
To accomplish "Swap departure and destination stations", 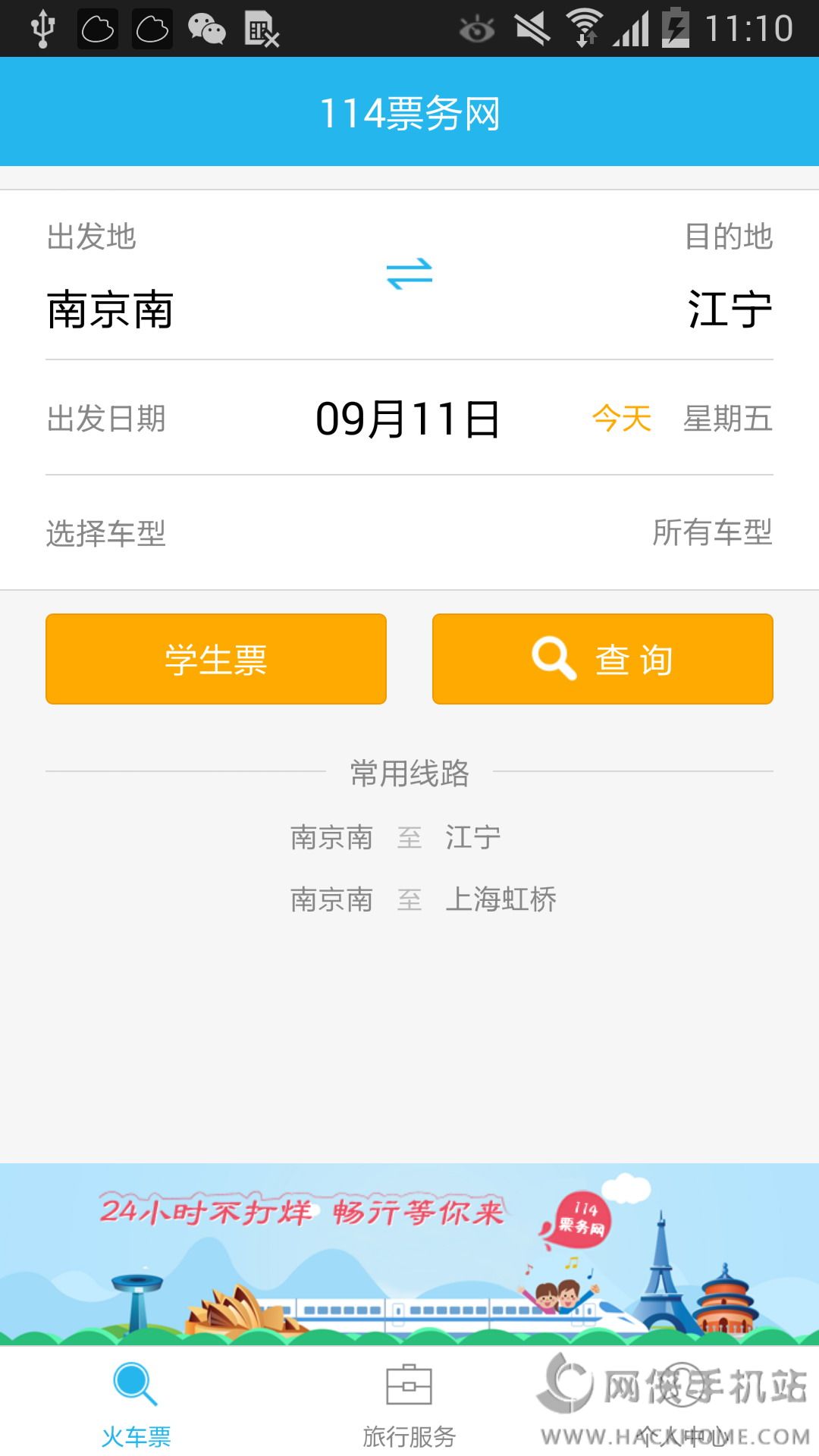I will point(409,274).
